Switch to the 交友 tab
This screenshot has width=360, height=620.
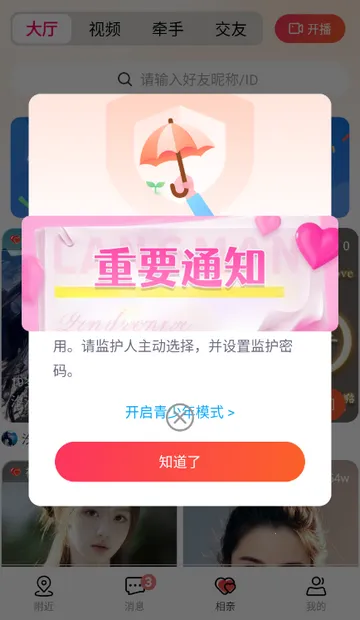tap(231, 29)
